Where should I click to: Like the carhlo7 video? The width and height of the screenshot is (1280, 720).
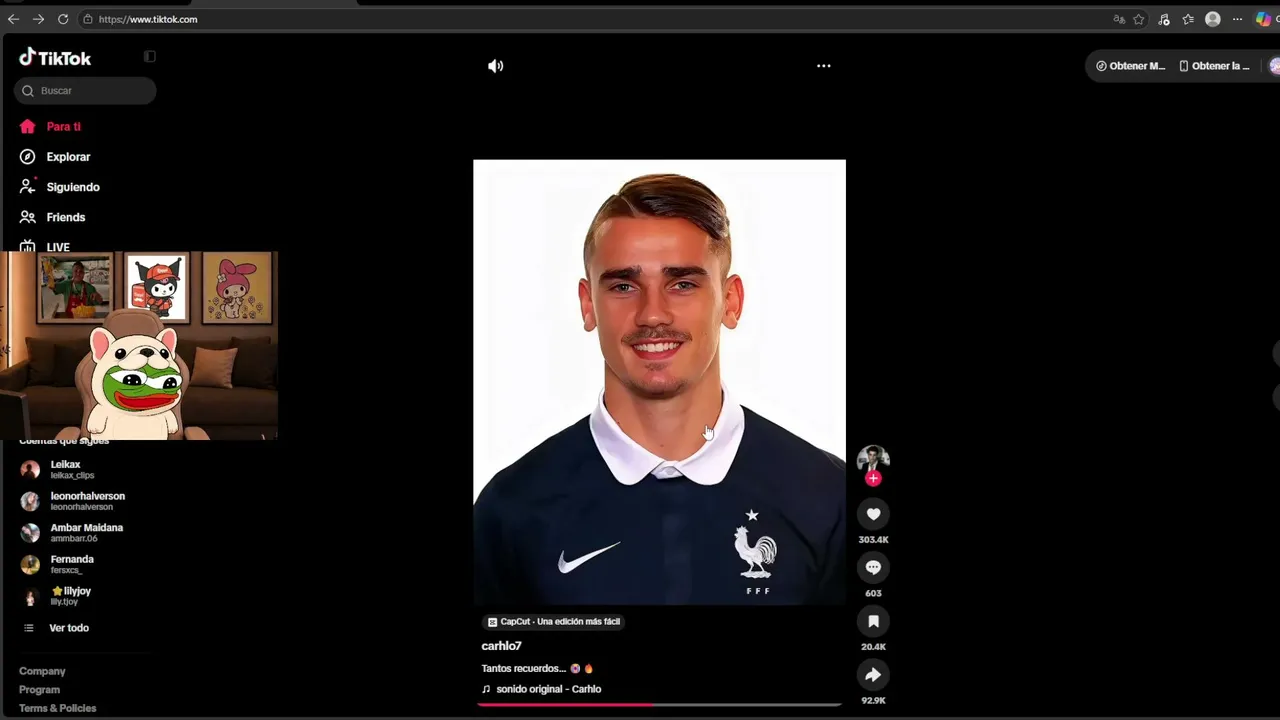873,514
